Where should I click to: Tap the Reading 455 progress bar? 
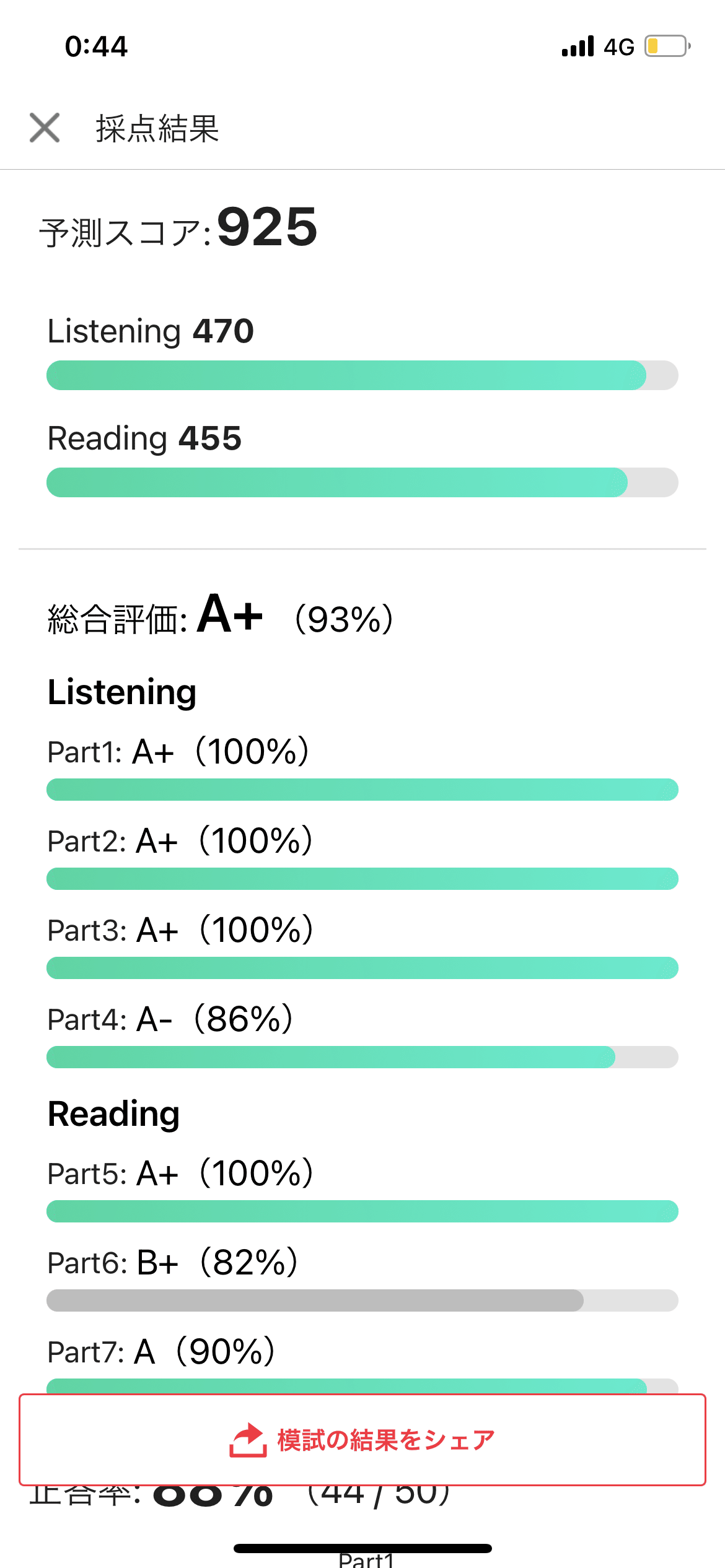(x=362, y=482)
